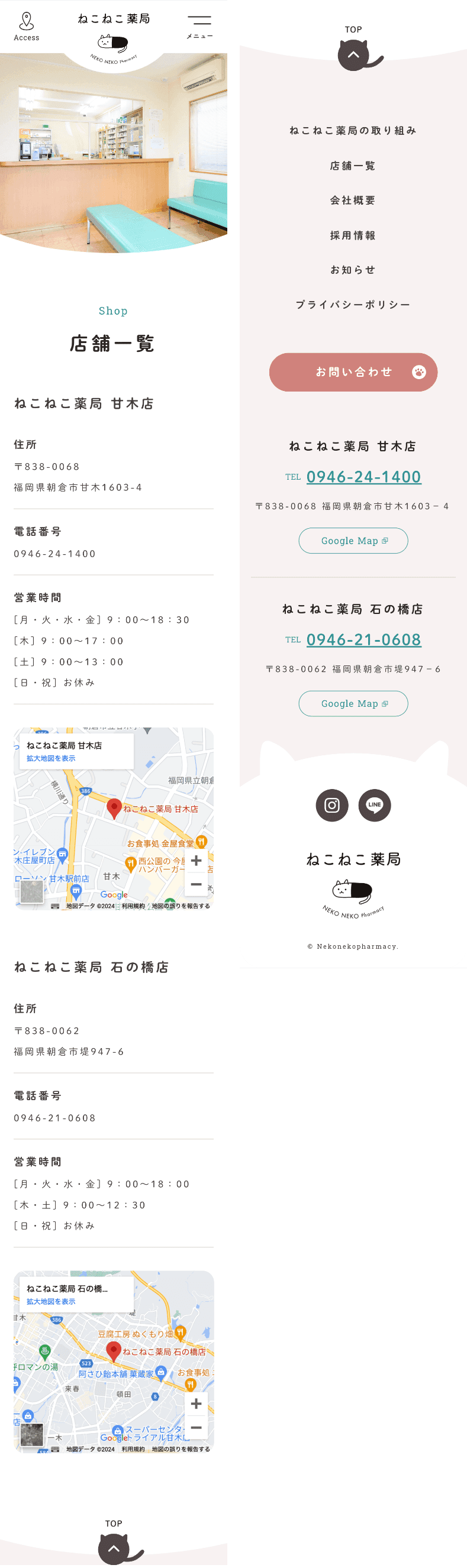Screen dimensions: 467x1568
Task: Open the LINE icon
Action: click(x=375, y=806)
